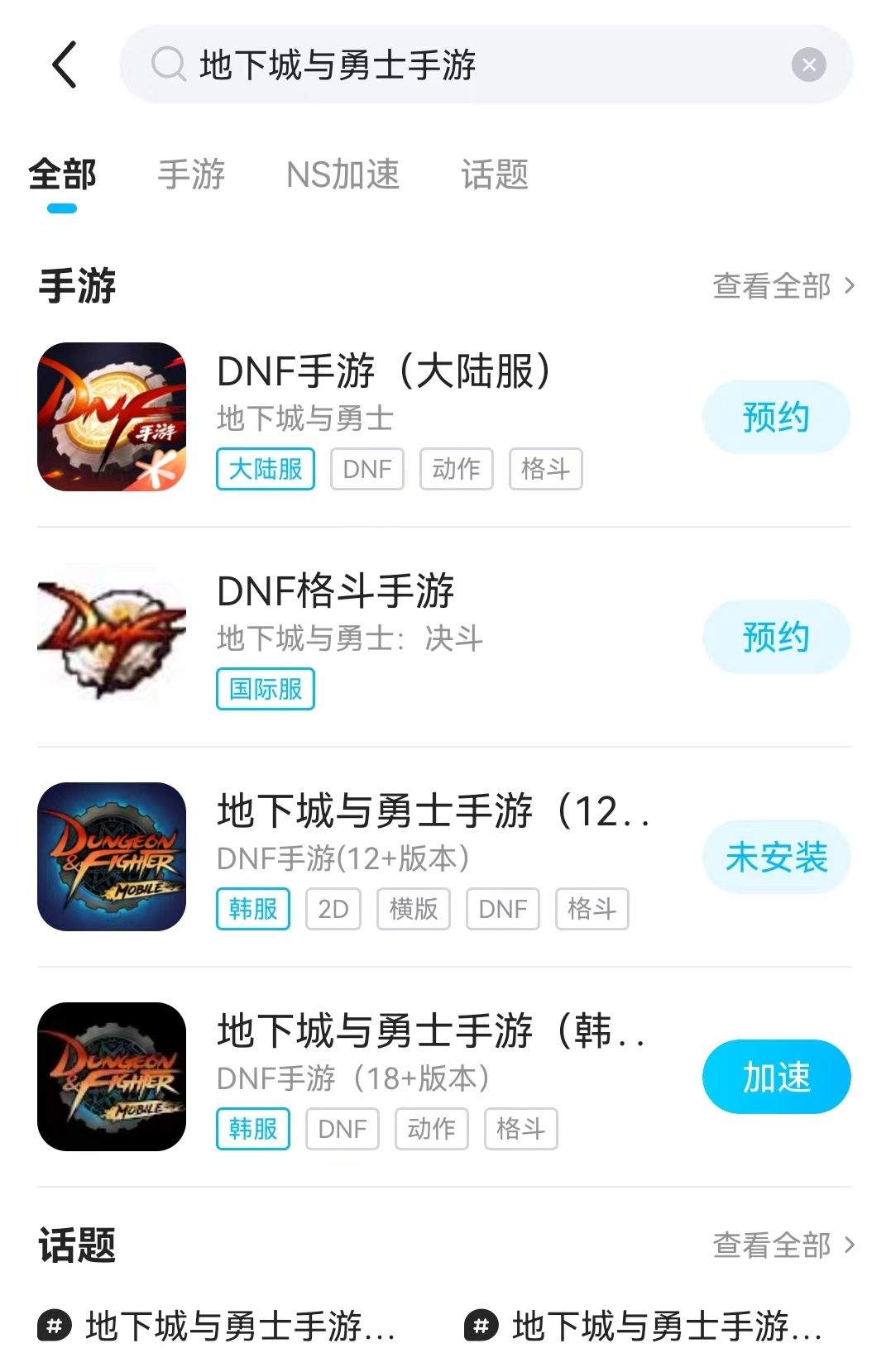
Task: View all topics in 话题 section
Action: 783,1245
